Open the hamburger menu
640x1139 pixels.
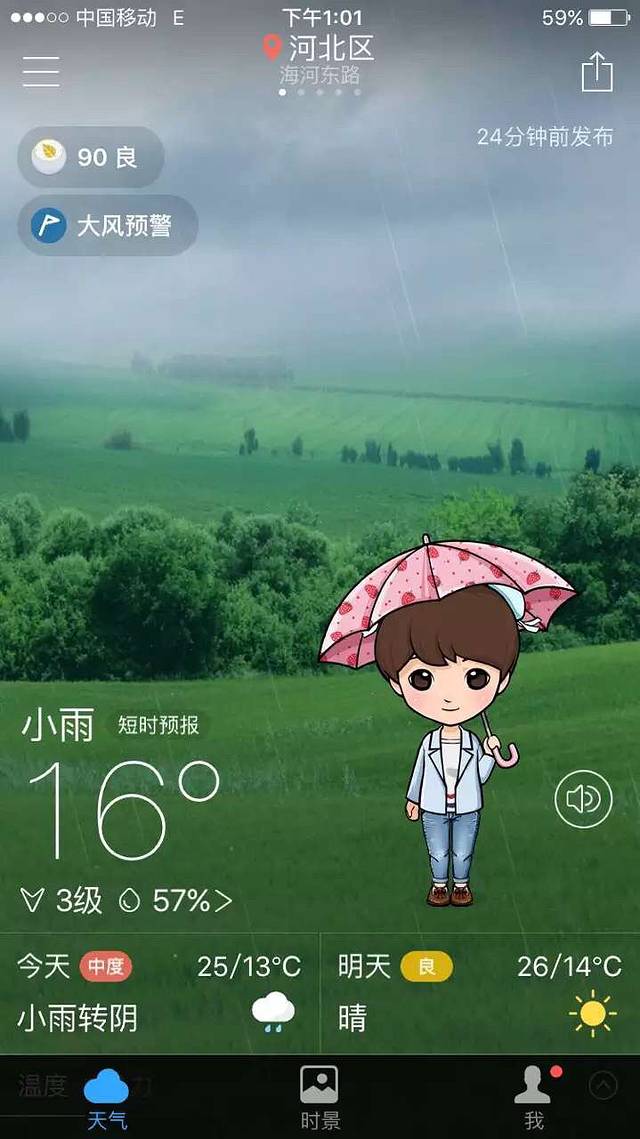click(41, 71)
